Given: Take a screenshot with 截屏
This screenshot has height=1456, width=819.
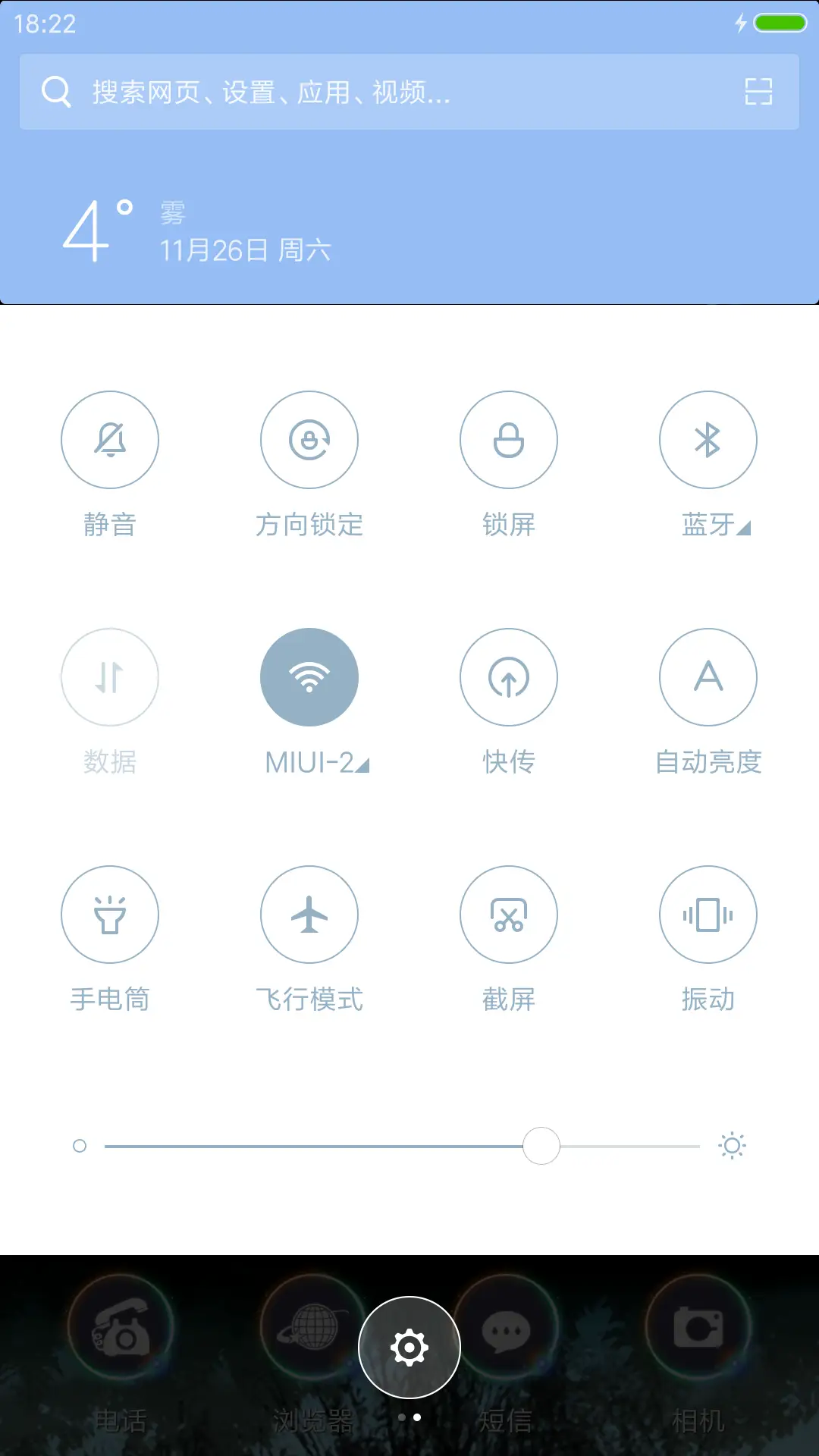Looking at the screenshot, I should [509, 915].
